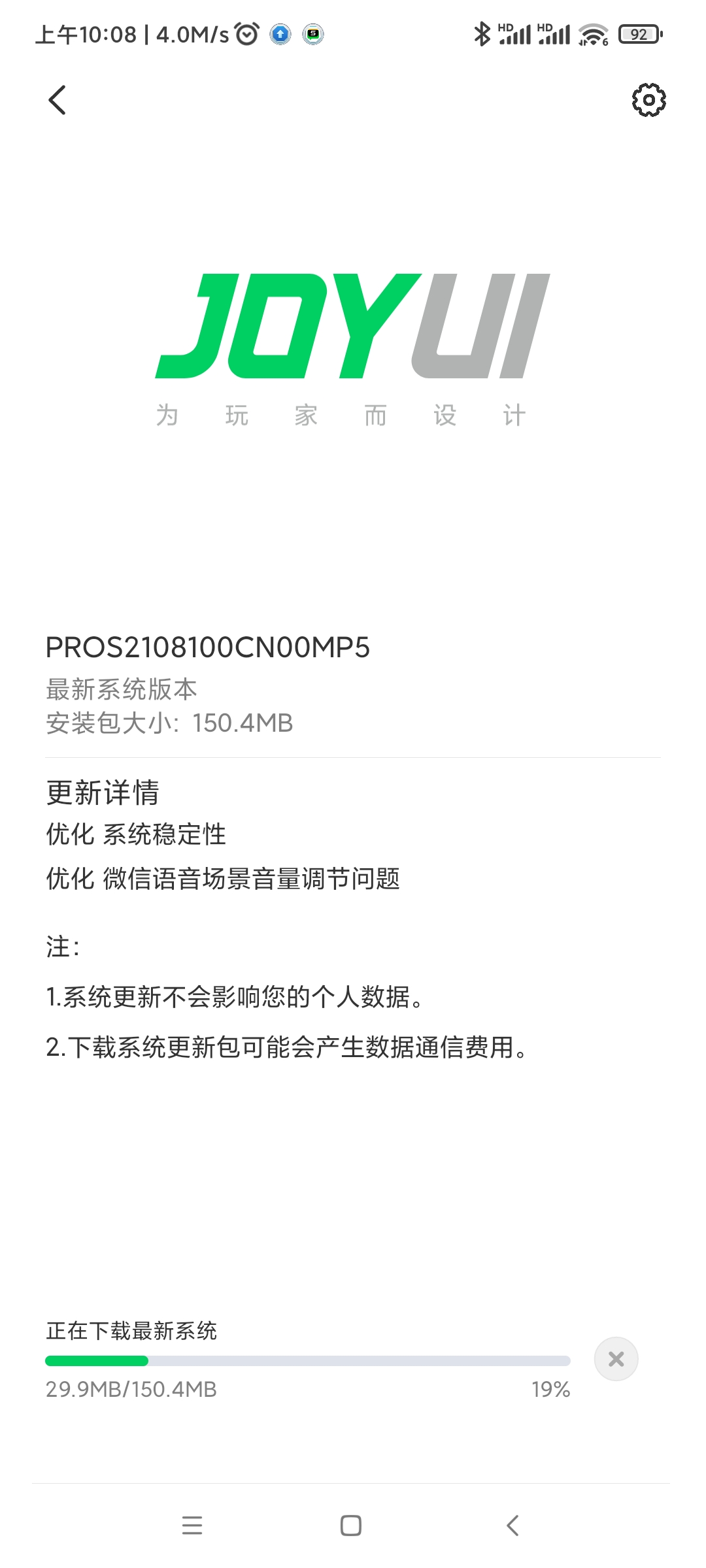Open recent apps from the navigation bar
706x1568 pixels.
coord(192,1526)
